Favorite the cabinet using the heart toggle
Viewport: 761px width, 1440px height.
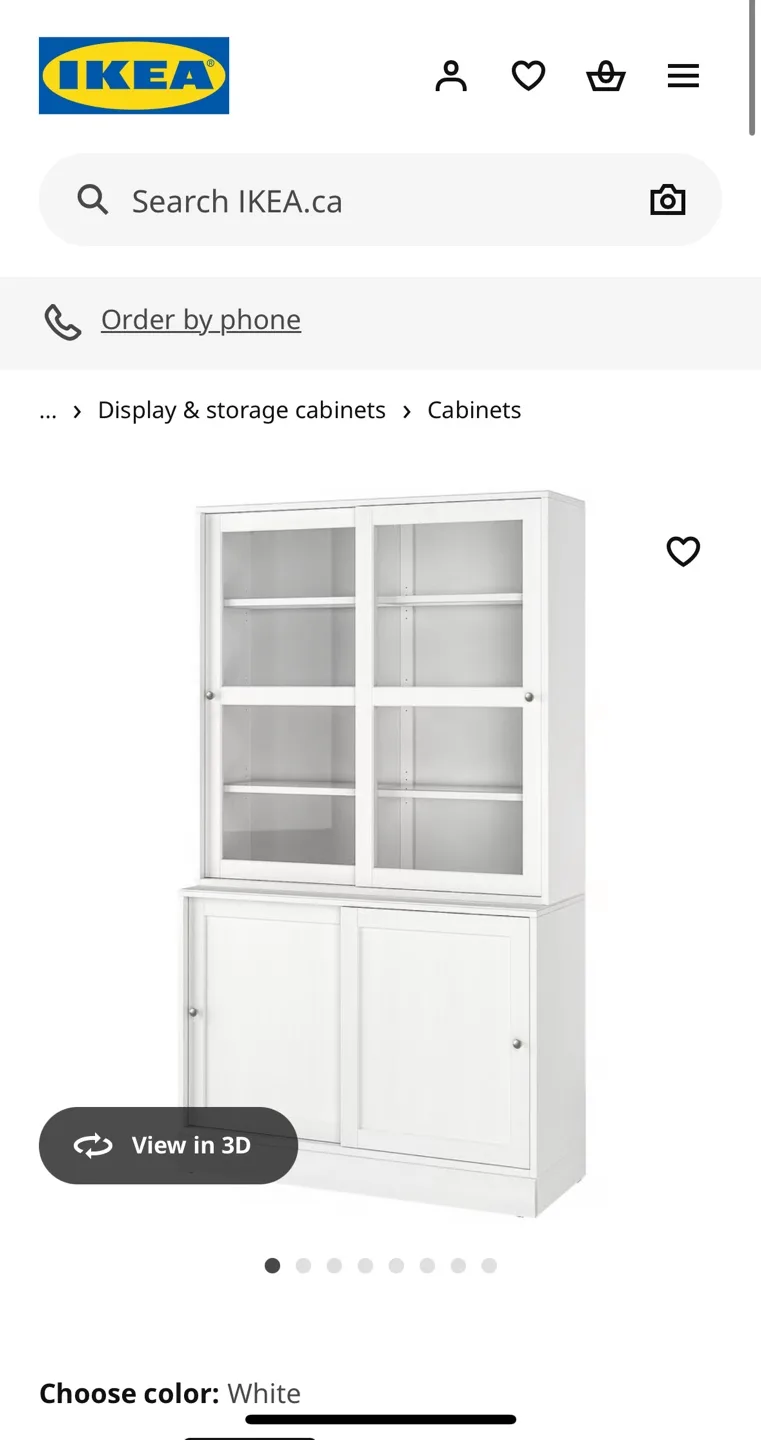tap(683, 551)
